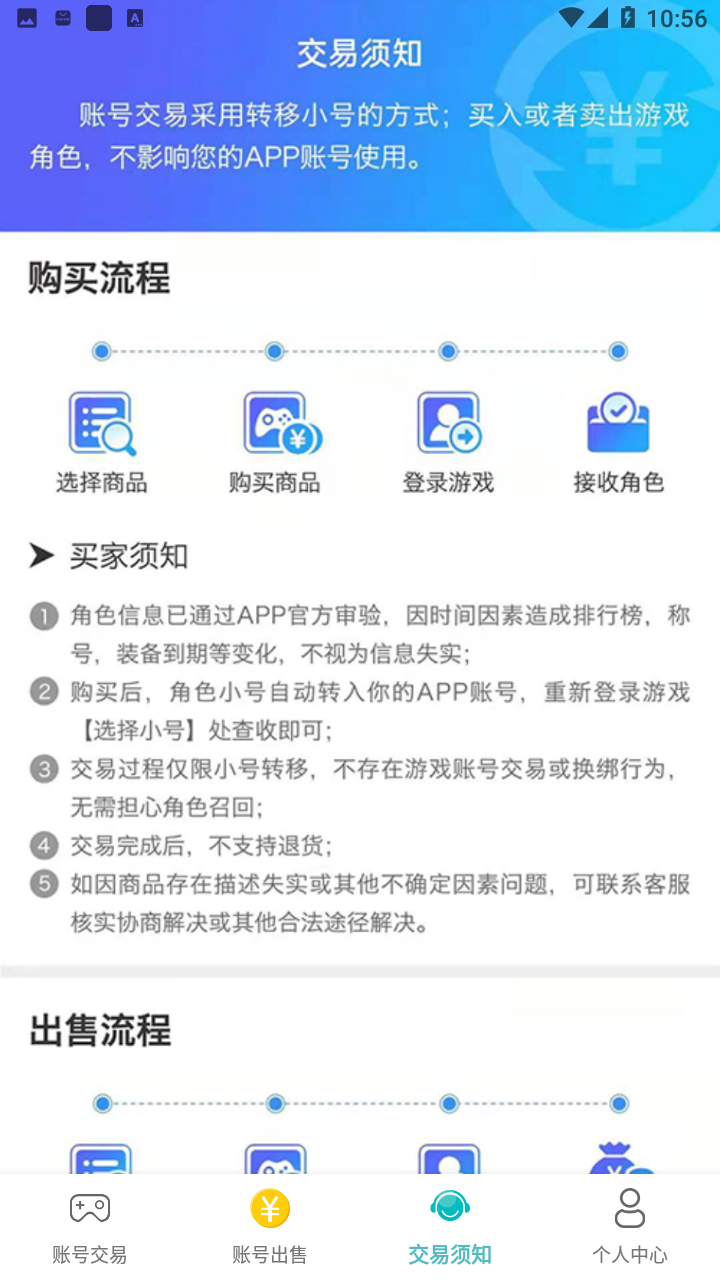Tap the 接收角色 checkmark folder icon
The image size is (720, 1280).
(x=618, y=421)
